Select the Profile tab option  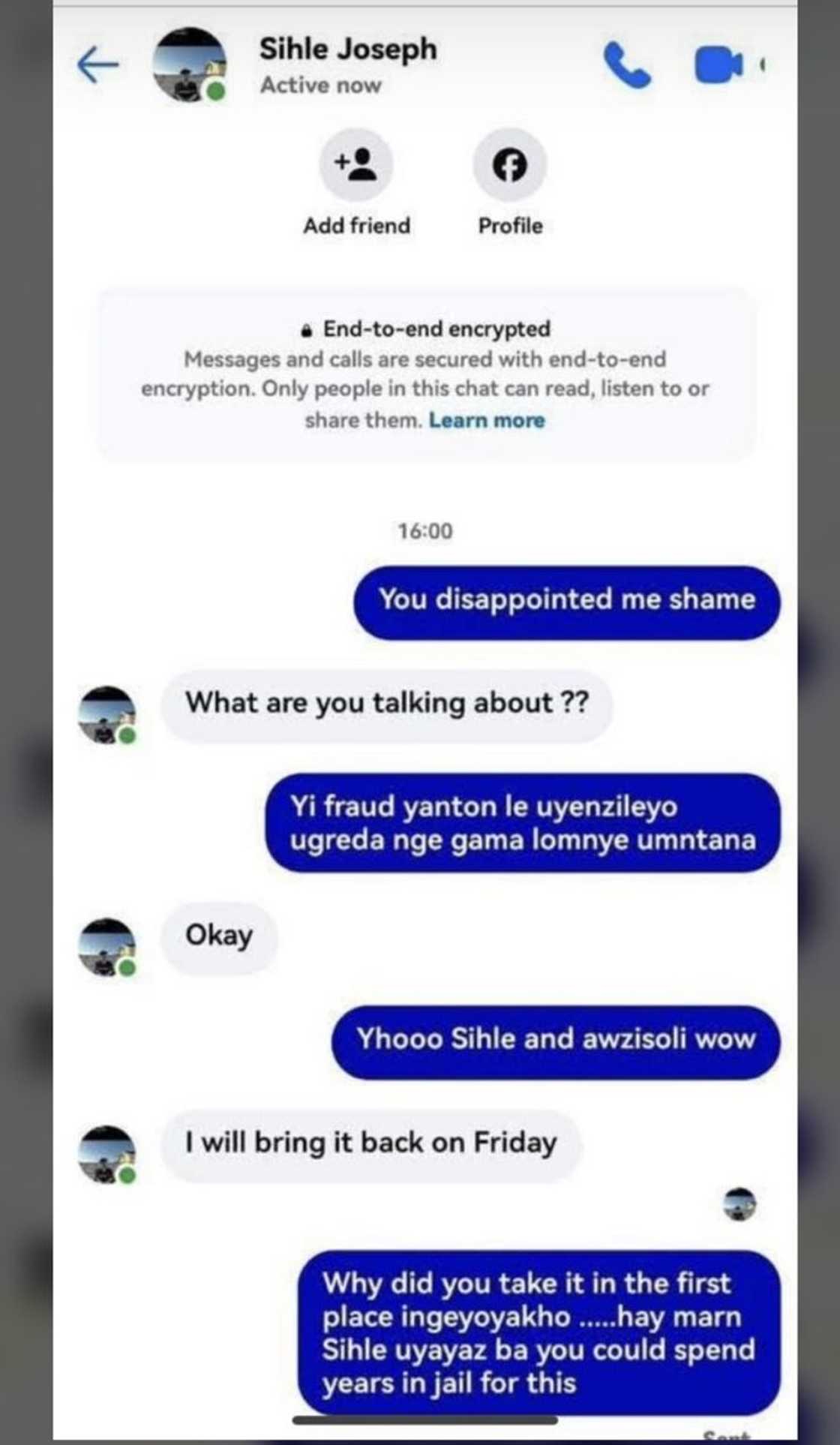[509, 225]
